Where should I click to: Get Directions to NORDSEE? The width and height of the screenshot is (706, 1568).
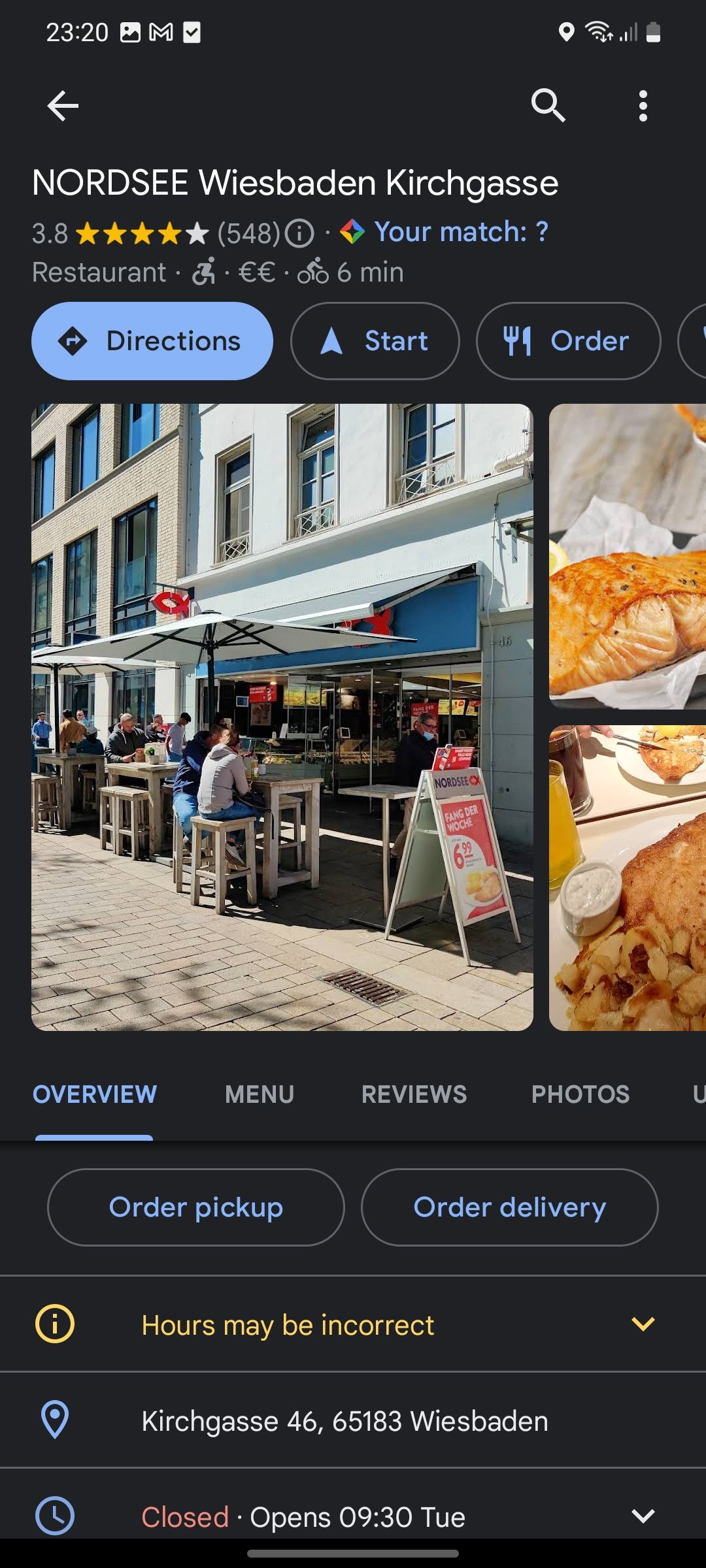(x=152, y=341)
